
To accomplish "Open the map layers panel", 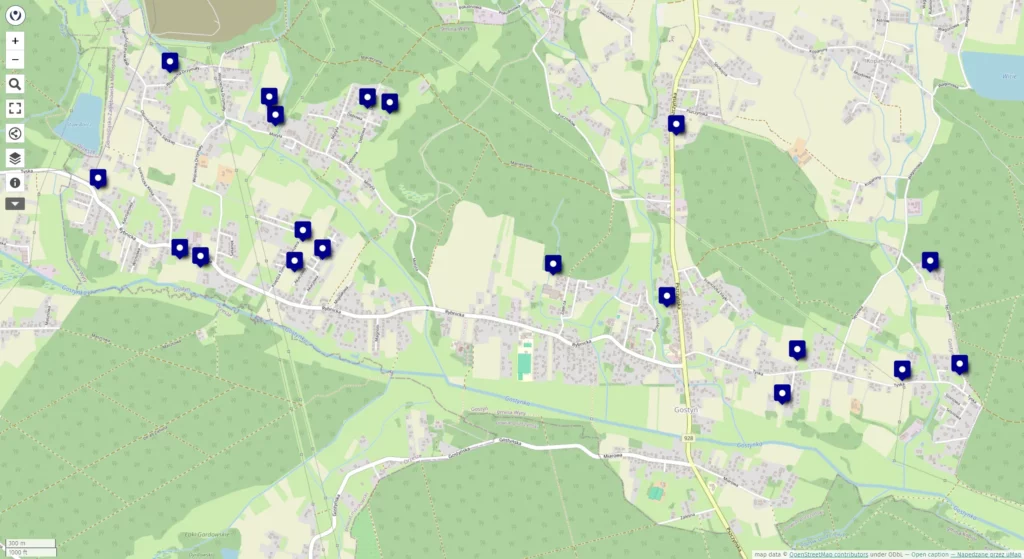I will (15, 158).
